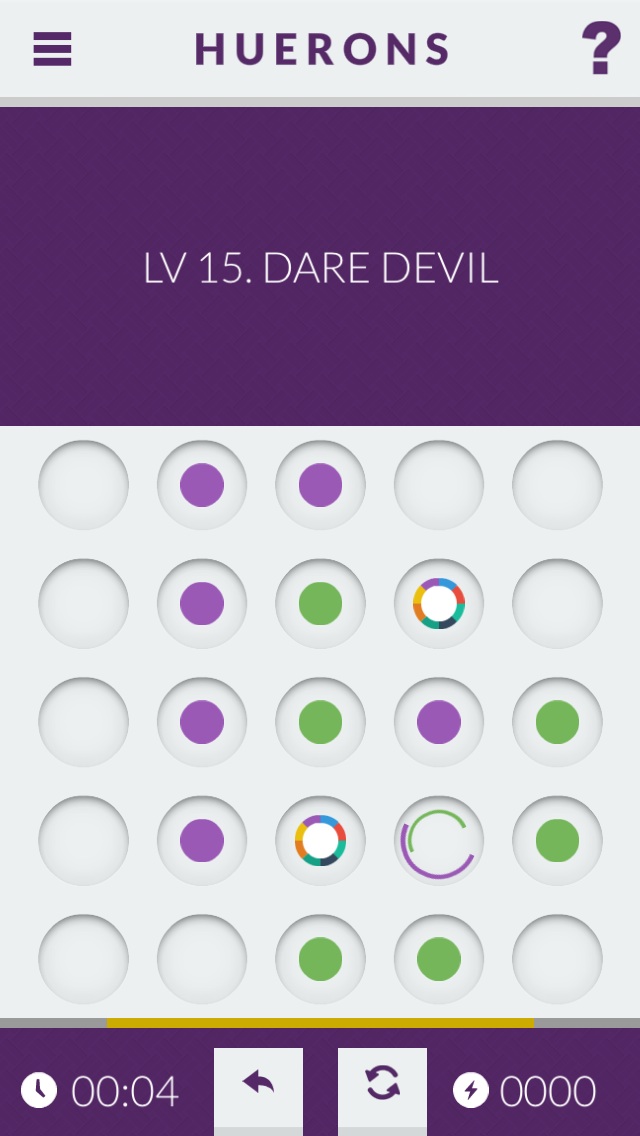Screen dimensions: 640x1136
Task: Restart the level with the refresh button
Action: [x=382, y=1088]
